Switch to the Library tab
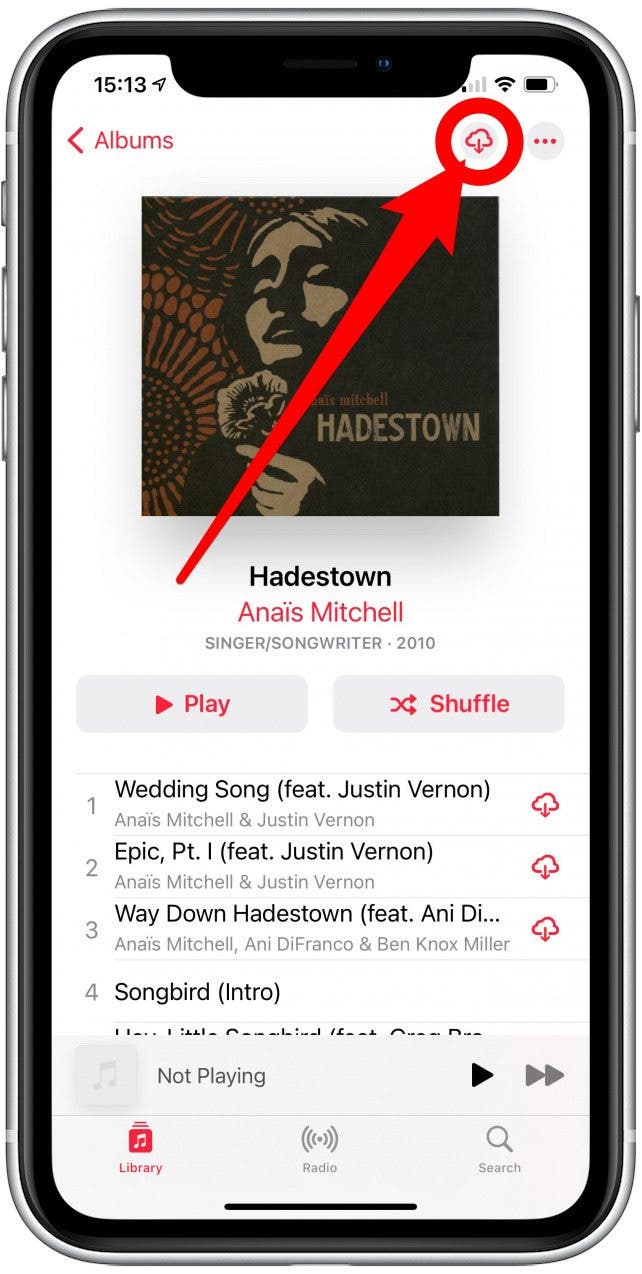The height and width of the screenshot is (1274, 642). [x=140, y=1148]
